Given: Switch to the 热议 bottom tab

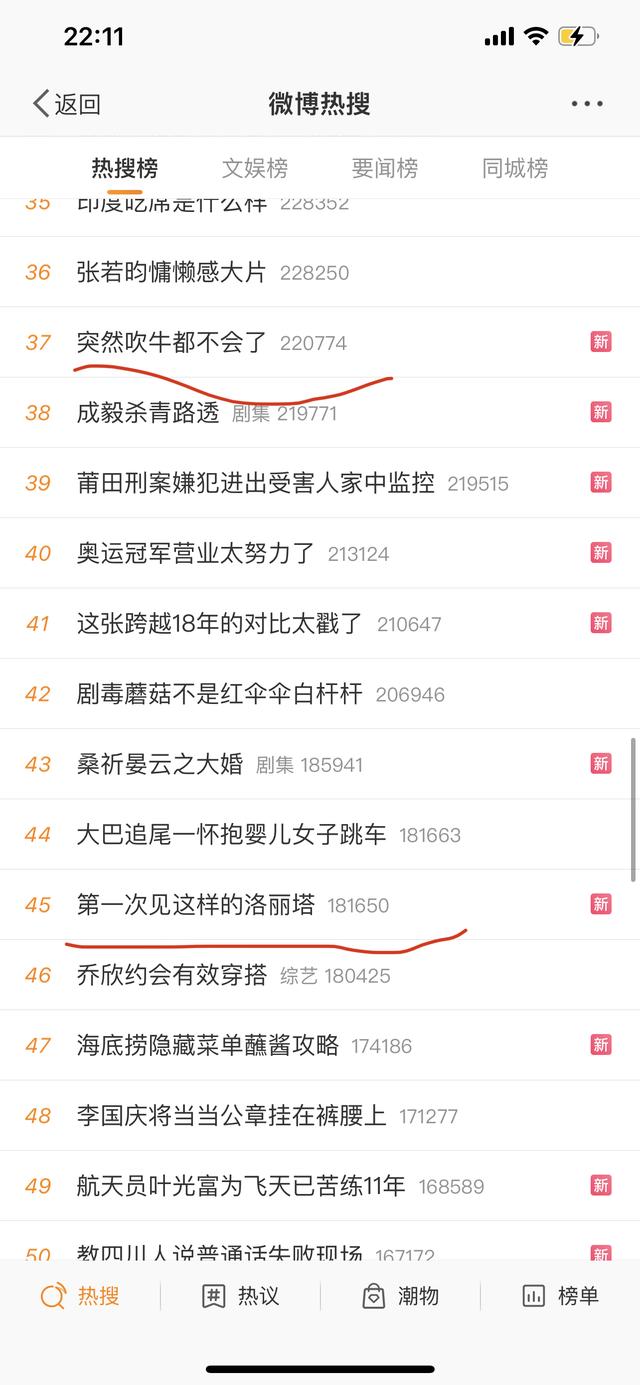Looking at the screenshot, I should (x=240, y=1296).
